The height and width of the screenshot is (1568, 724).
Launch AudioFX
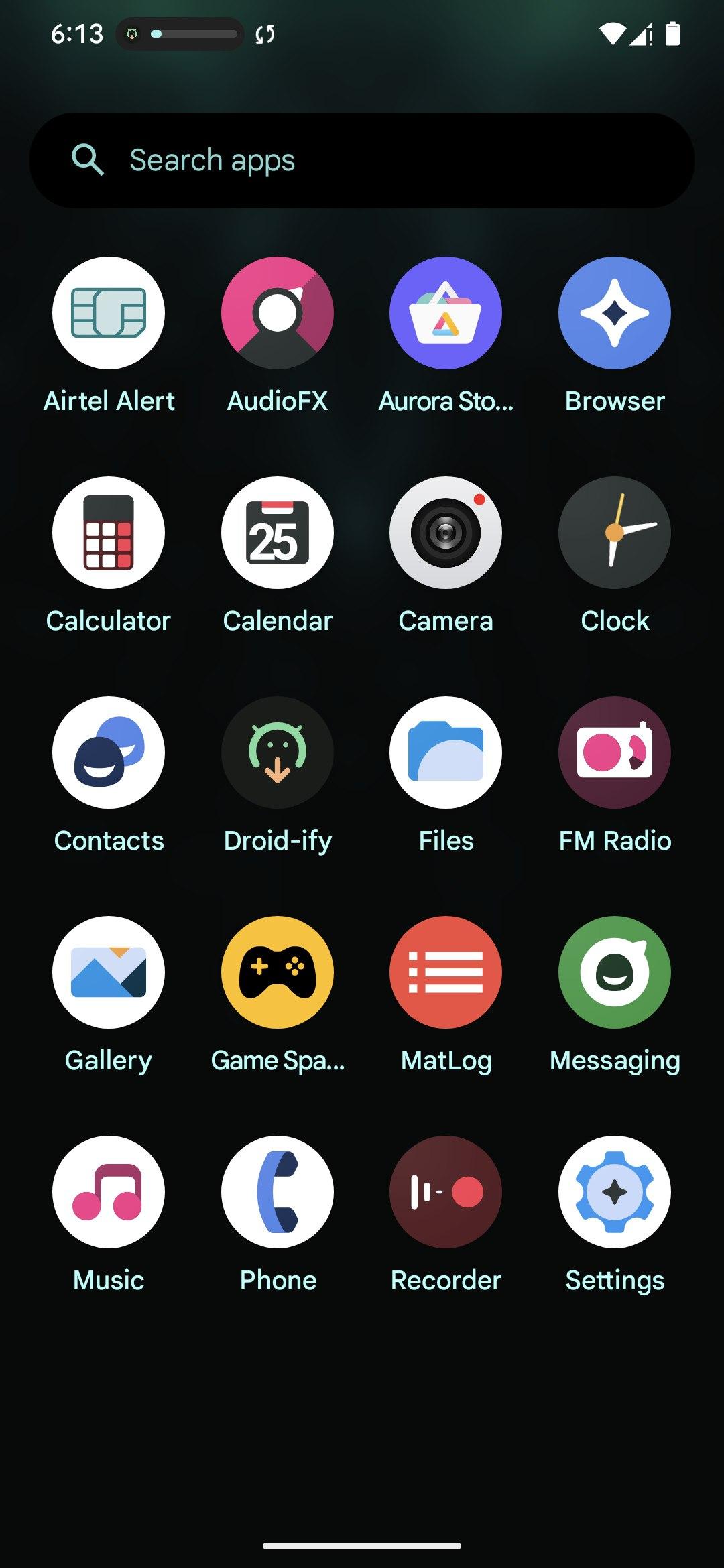pyautogui.click(x=278, y=313)
